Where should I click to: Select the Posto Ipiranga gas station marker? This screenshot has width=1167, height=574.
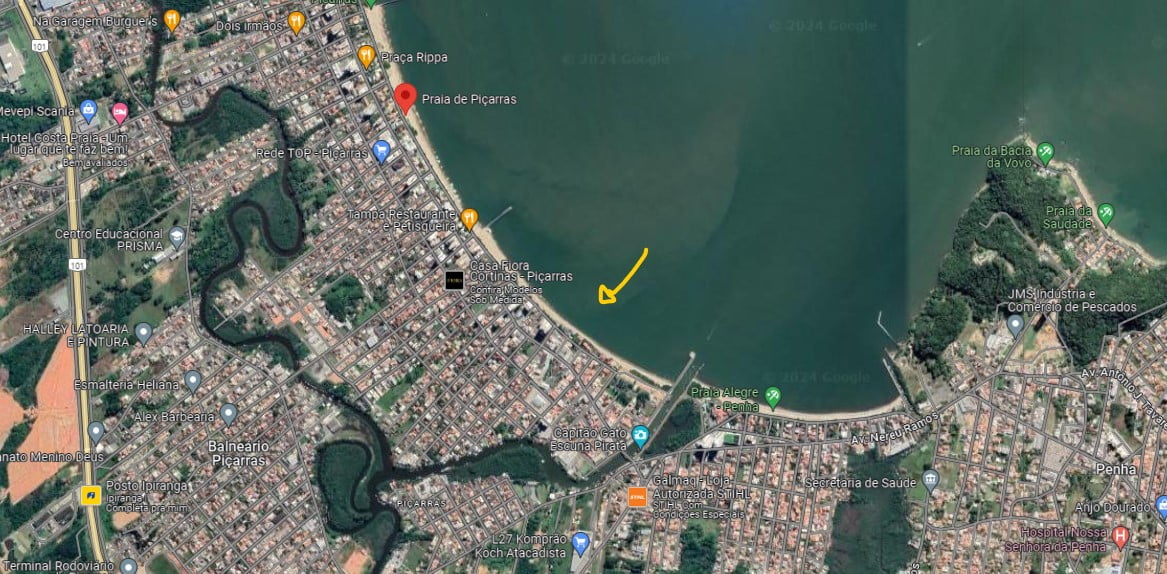[91, 495]
